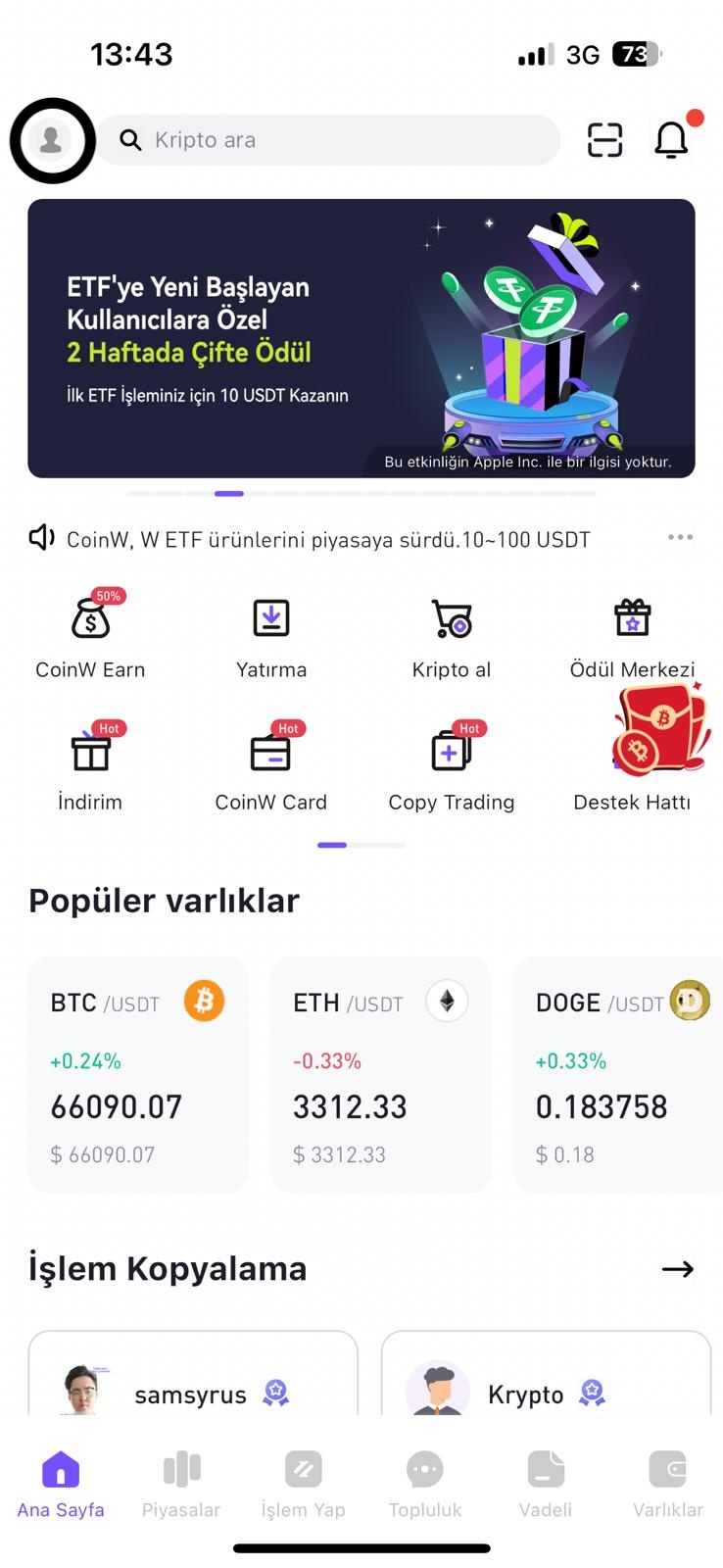View the DOGE/USDT asset card
The width and height of the screenshot is (723, 1568).
click(x=619, y=1075)
